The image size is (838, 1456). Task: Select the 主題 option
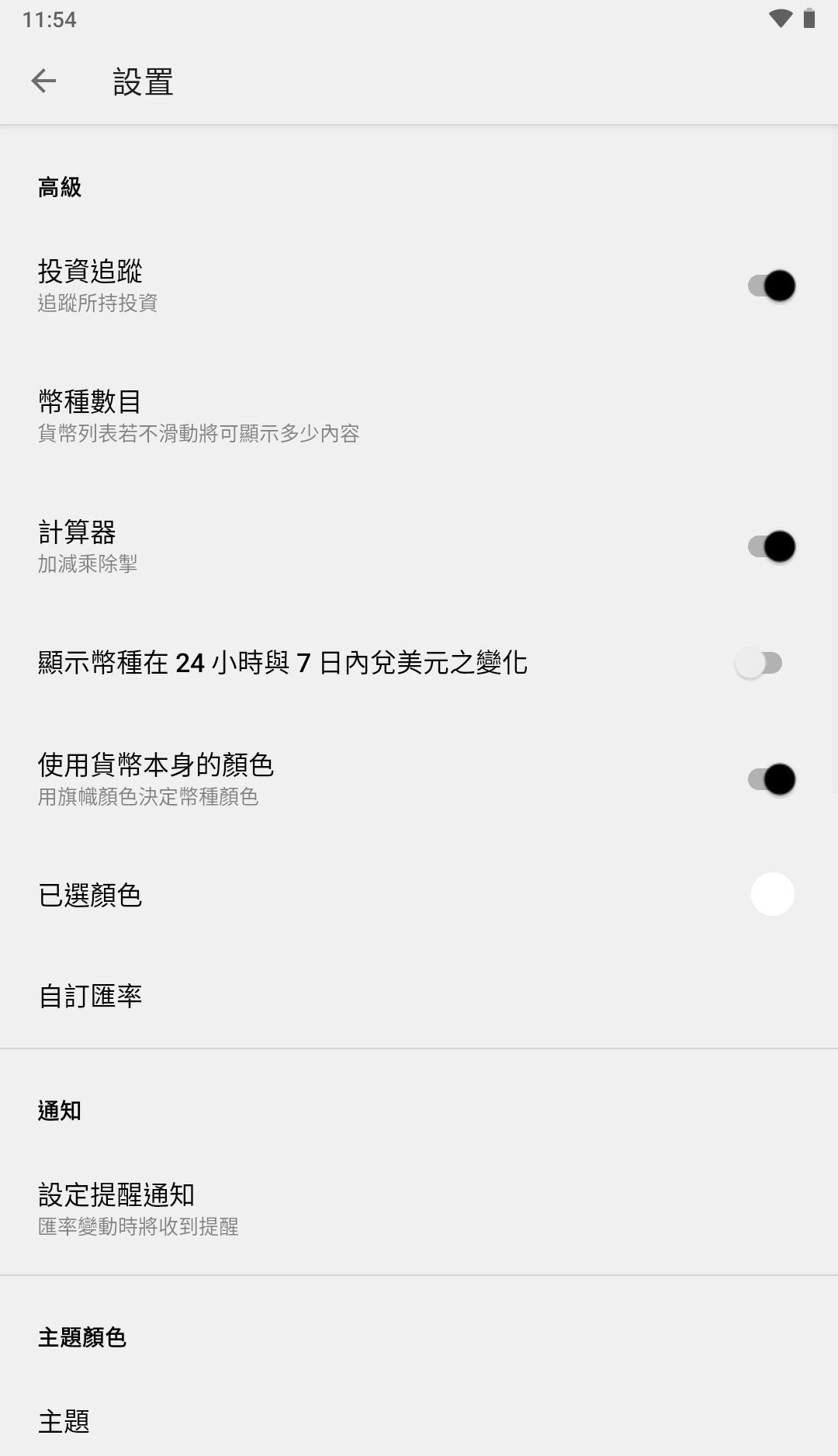(x=64, y=1422)
